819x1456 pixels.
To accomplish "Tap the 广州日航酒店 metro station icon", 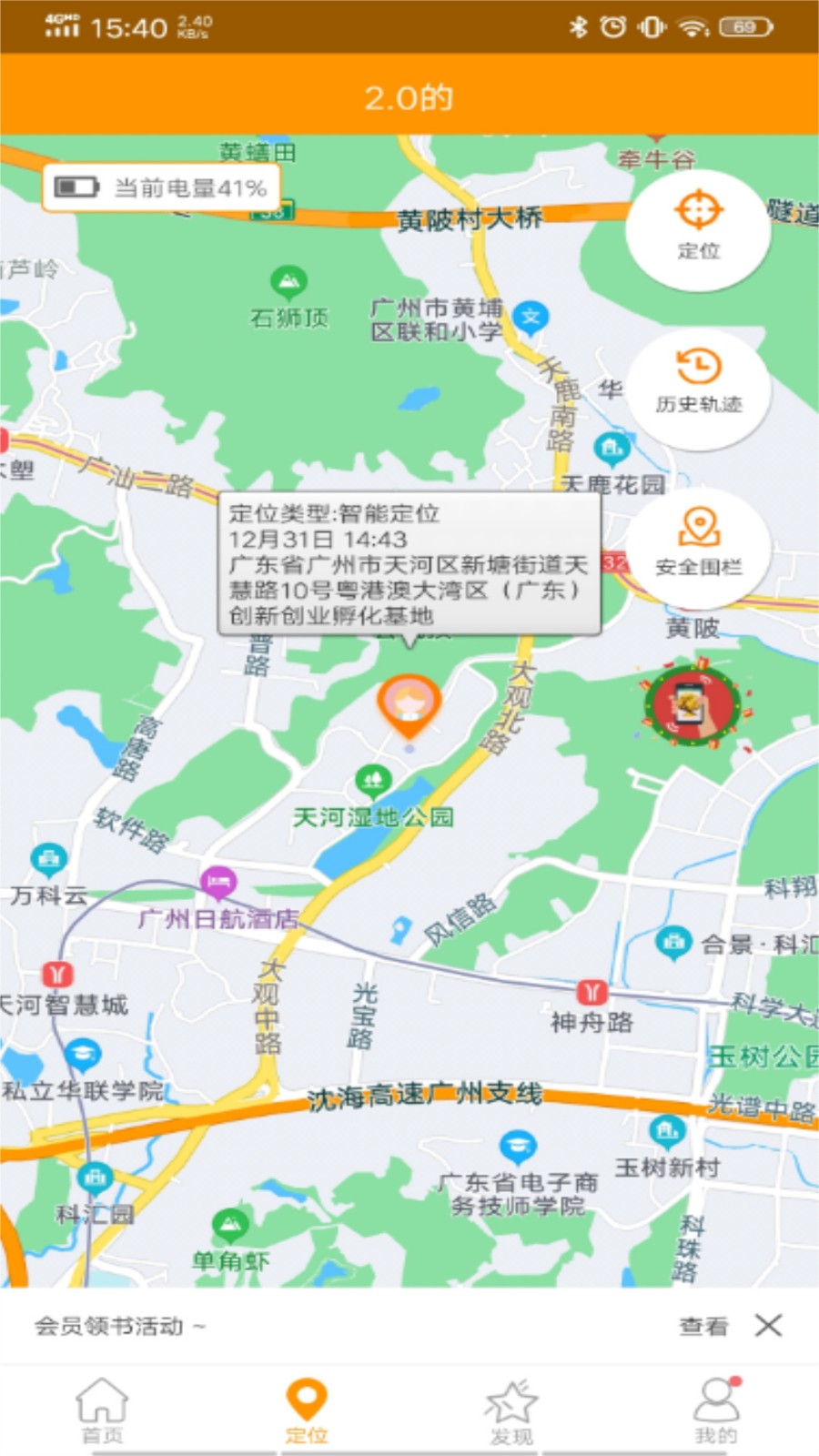I will (218, 881).
